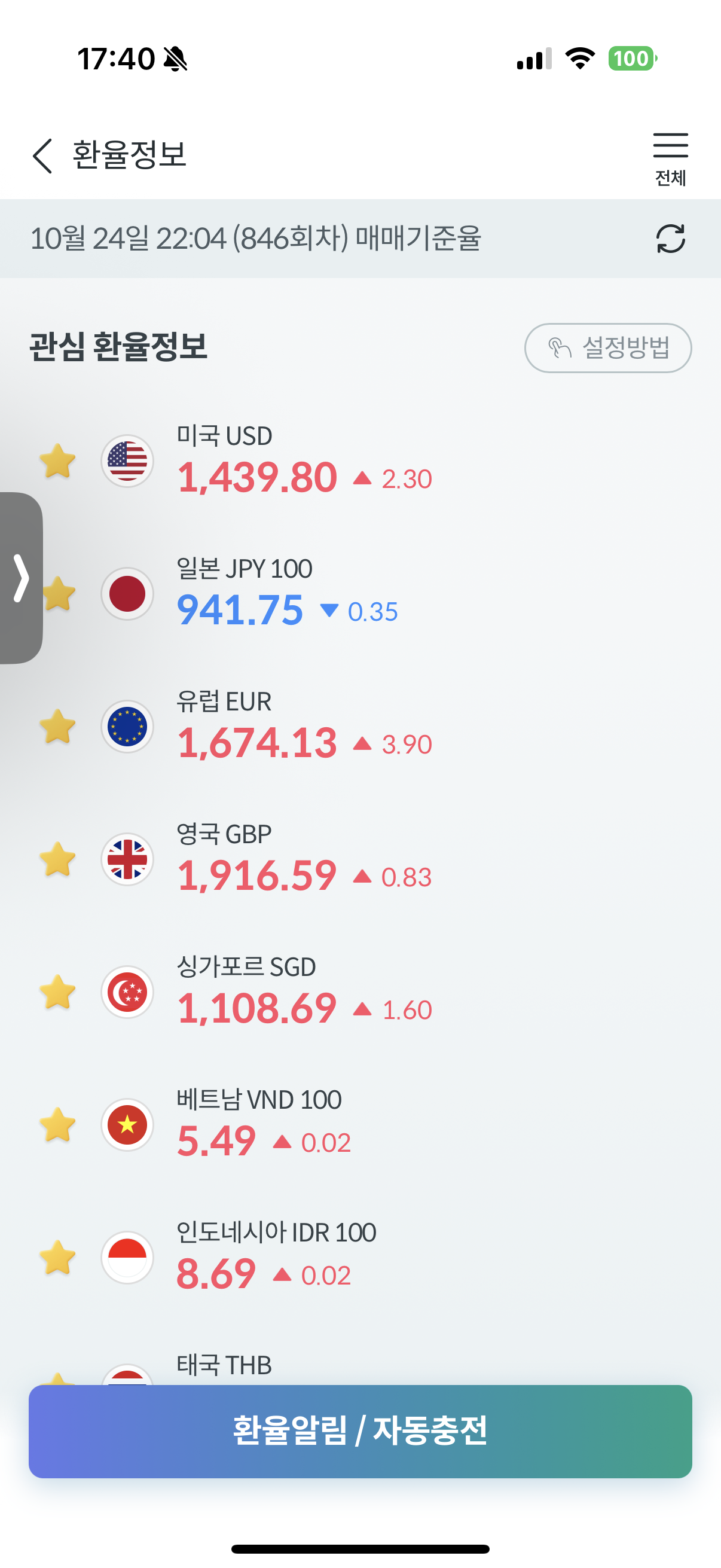Show the 싱가포르 SGD exchange rate
Viewport: 721px width, 1568px height.
[x=304, y=993]
